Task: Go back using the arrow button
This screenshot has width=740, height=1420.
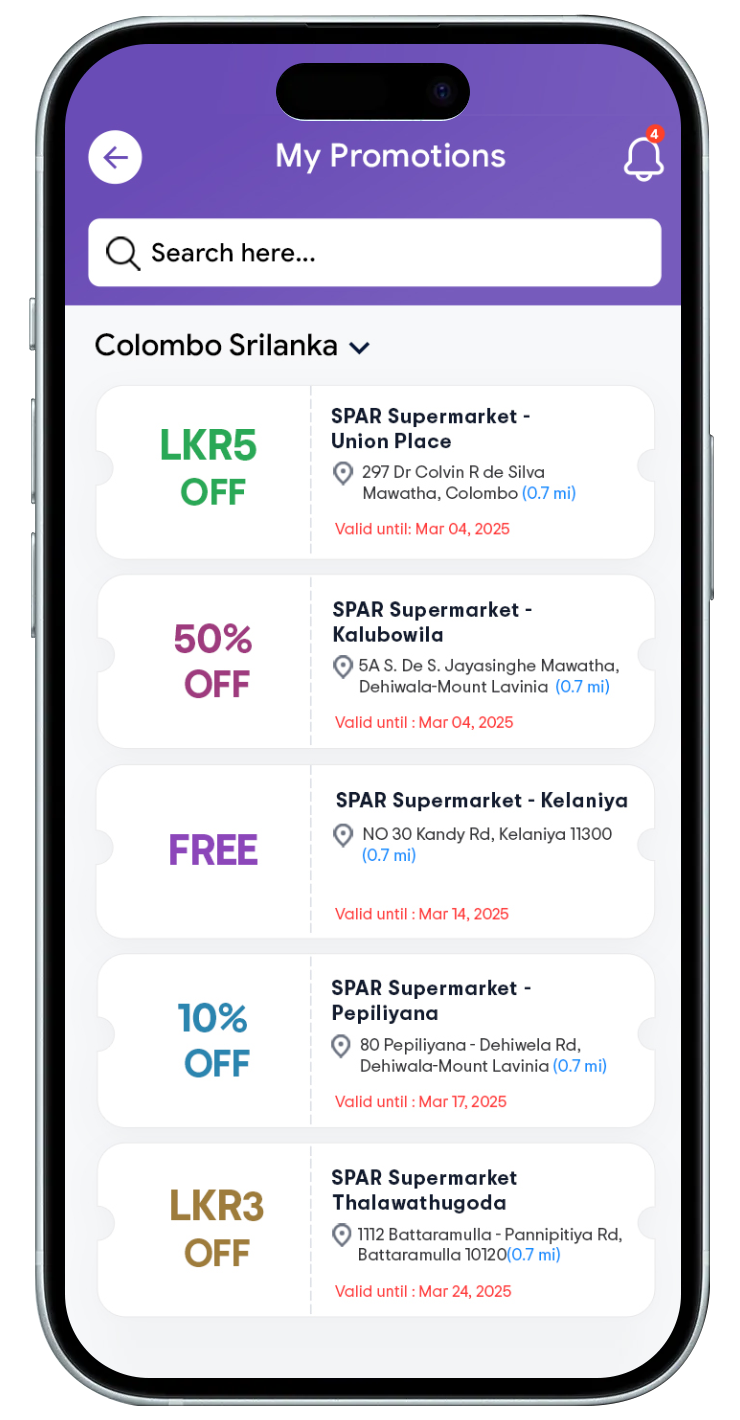Action: coord(115,157)
